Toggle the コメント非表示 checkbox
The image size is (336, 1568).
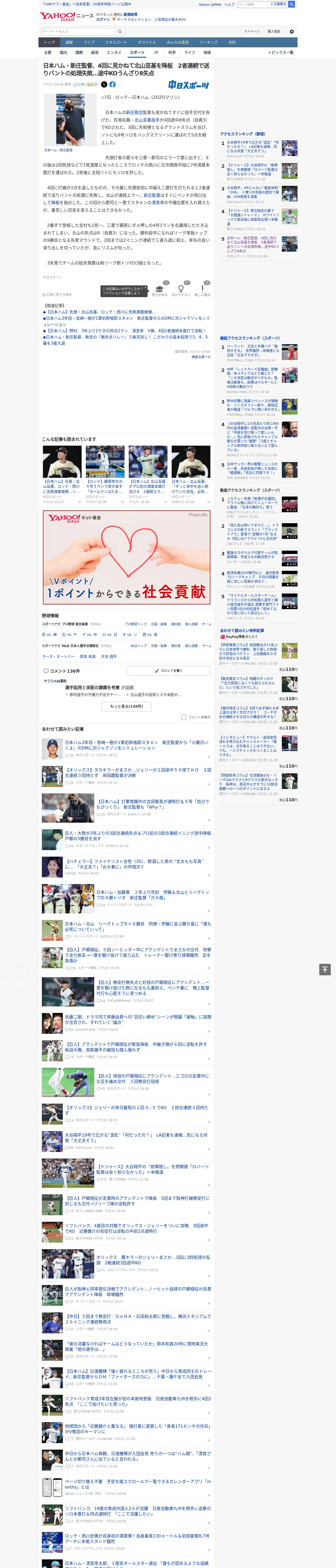click(x=183, y=717)
